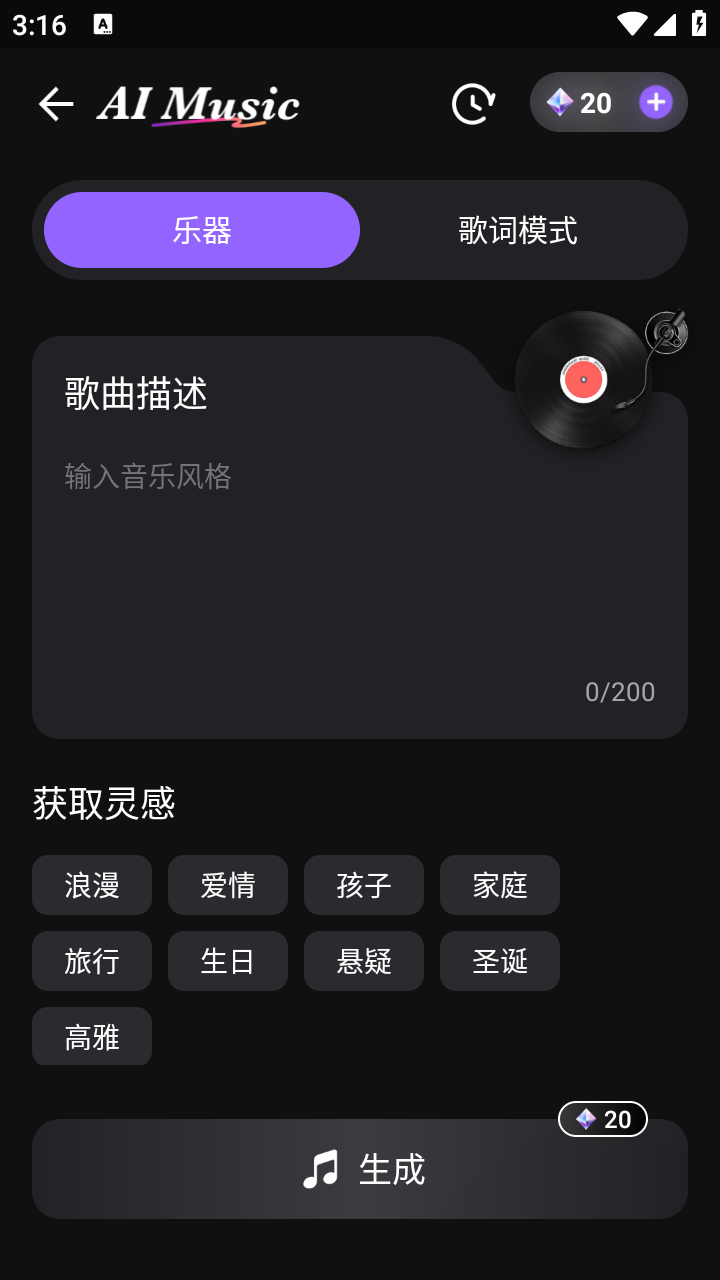720x1280 pixels.
Task: Click the diamond credits icon showing 20
Action: [x=558, y=102]
